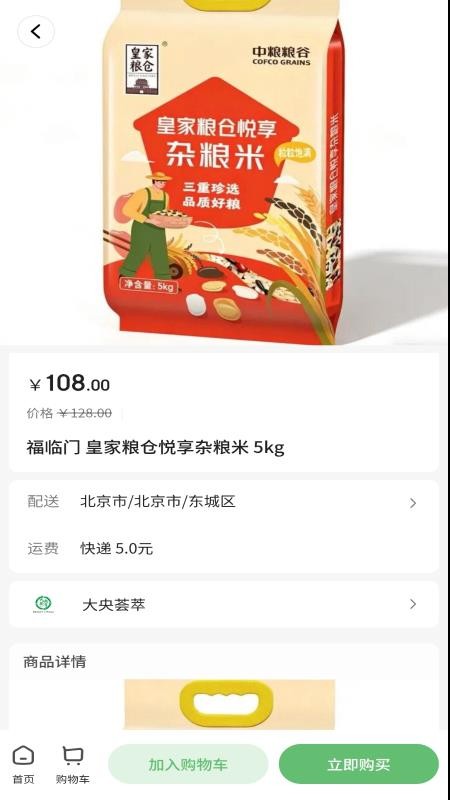The image size is (450, 800).
Task: Go back using the top-left arrow
Action: click(x=36, y=32)
